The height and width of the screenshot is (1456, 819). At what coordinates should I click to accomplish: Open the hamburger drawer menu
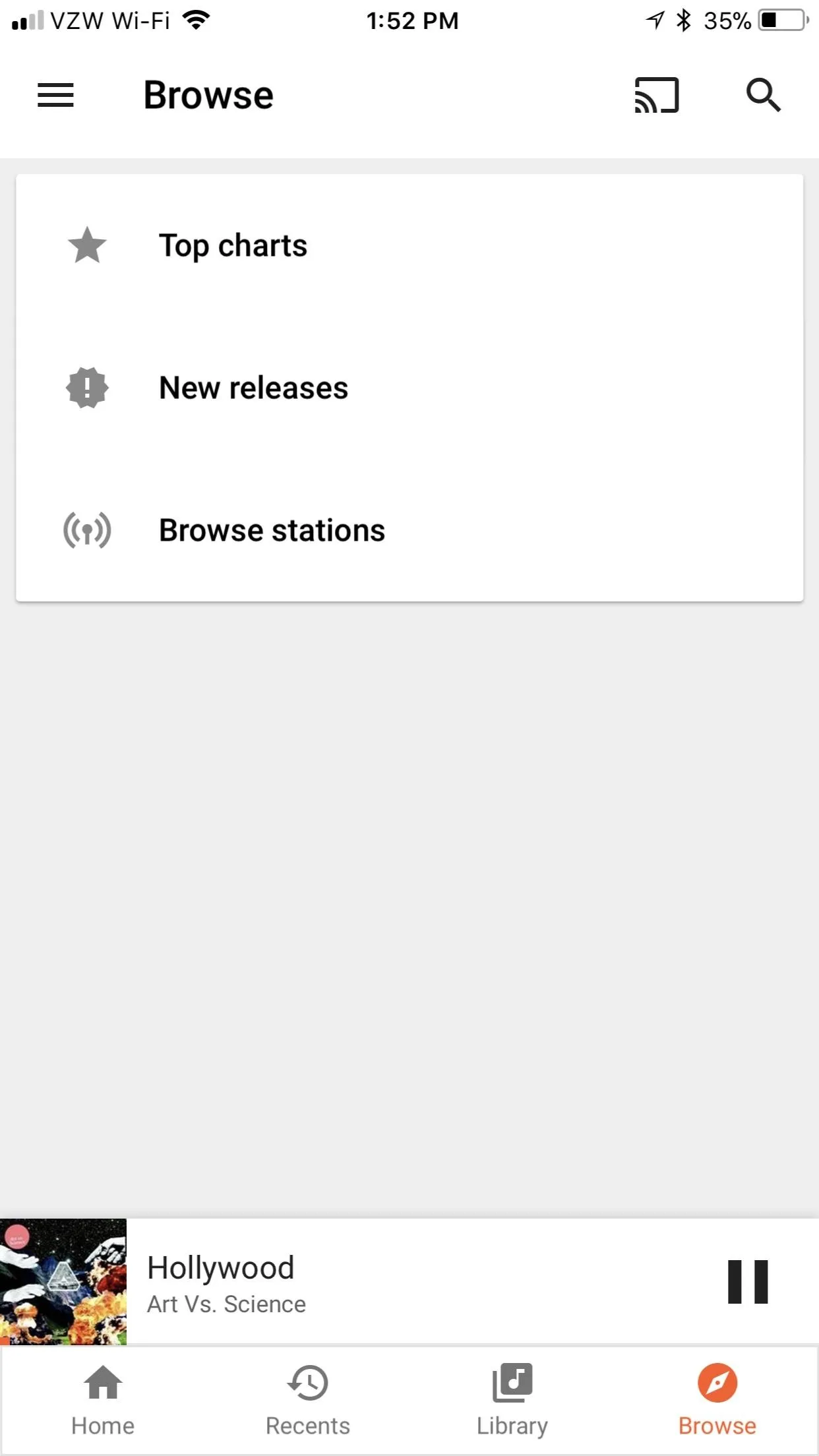[x=55, y=95]
